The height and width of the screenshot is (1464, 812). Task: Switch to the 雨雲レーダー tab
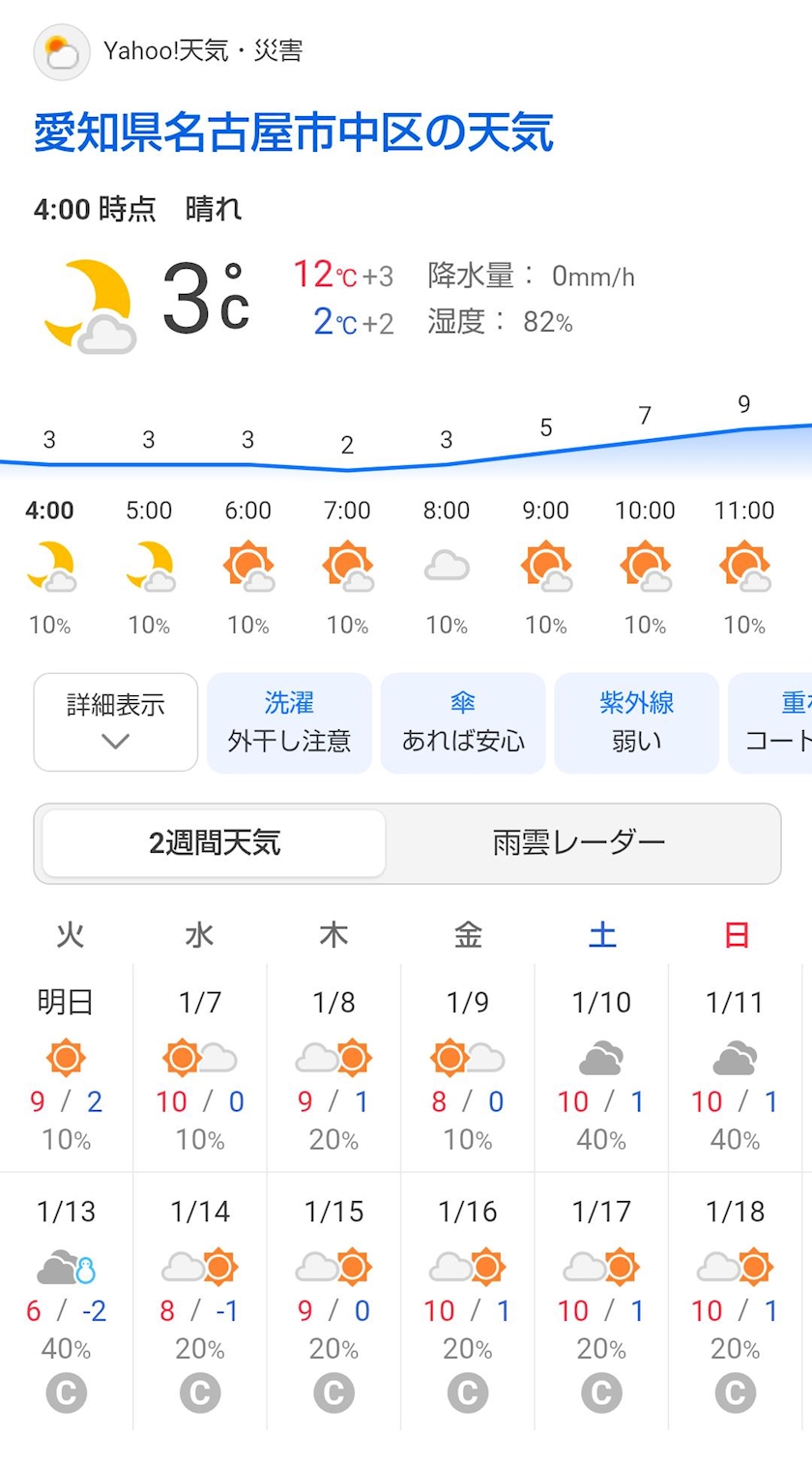pos(580,843)
